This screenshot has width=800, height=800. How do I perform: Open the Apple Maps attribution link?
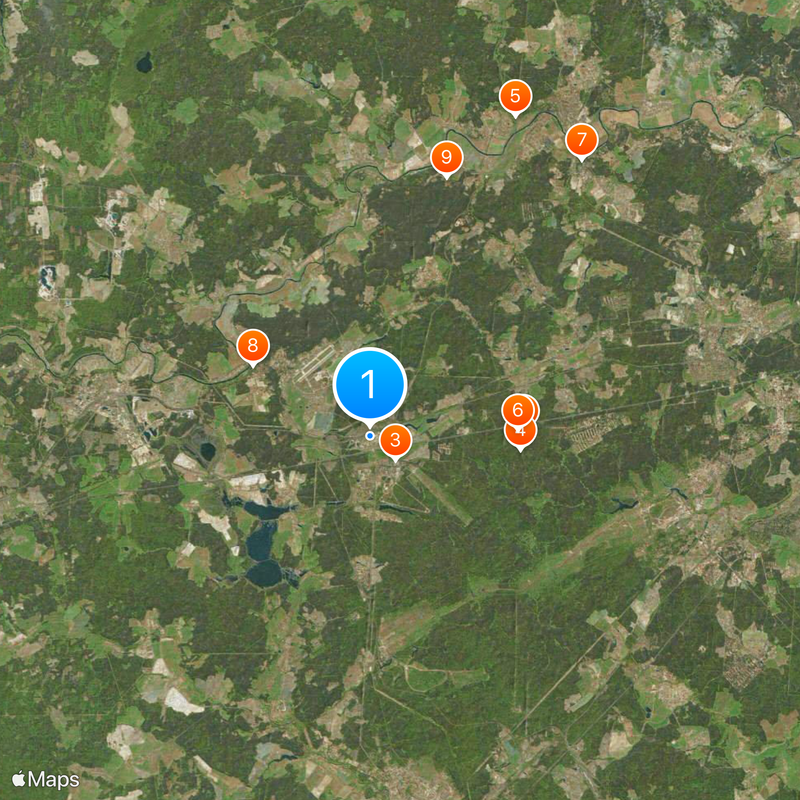[x=45, y=779]
